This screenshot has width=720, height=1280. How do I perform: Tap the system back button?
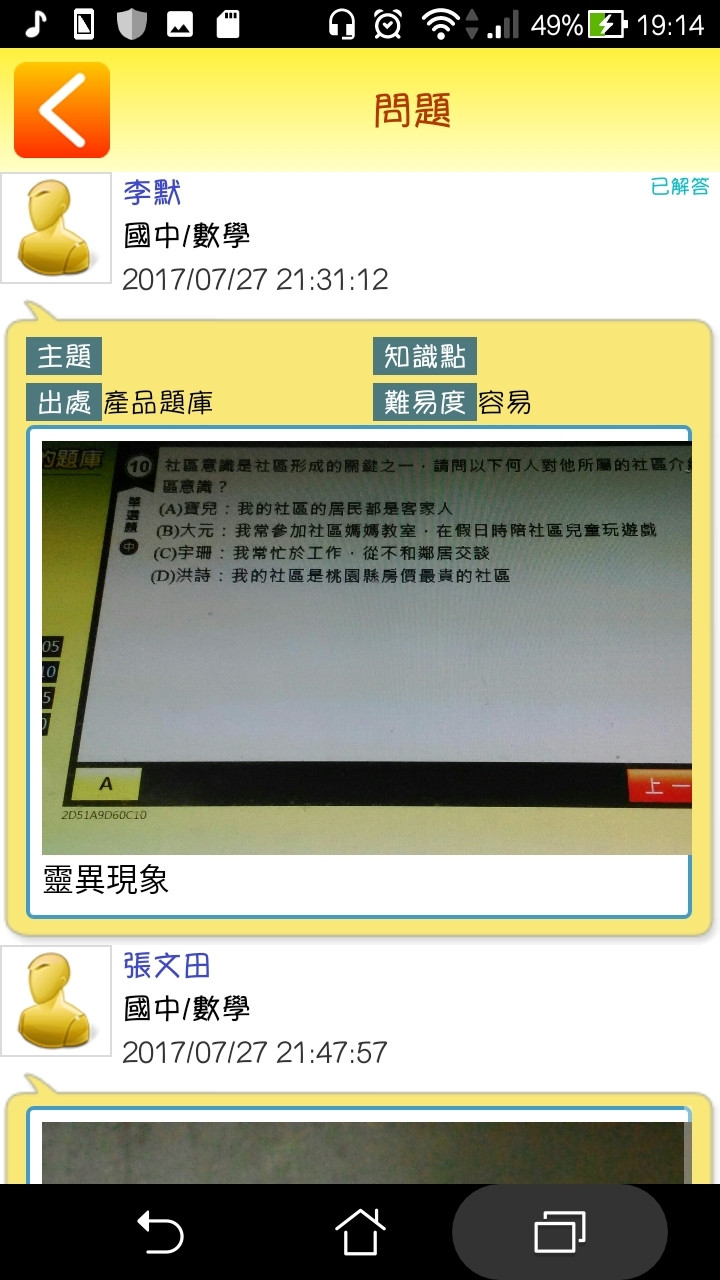[x=160, y=1232]
